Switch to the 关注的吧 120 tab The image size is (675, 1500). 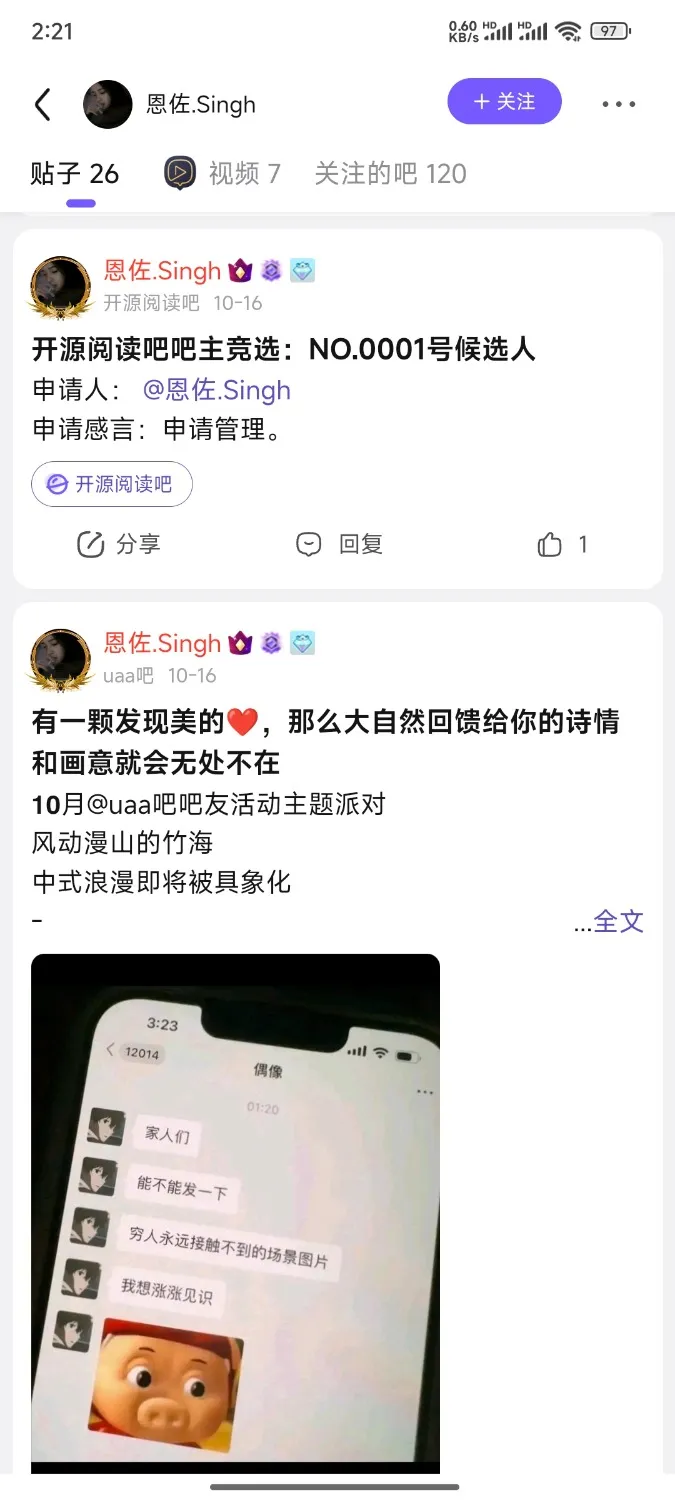390,174
